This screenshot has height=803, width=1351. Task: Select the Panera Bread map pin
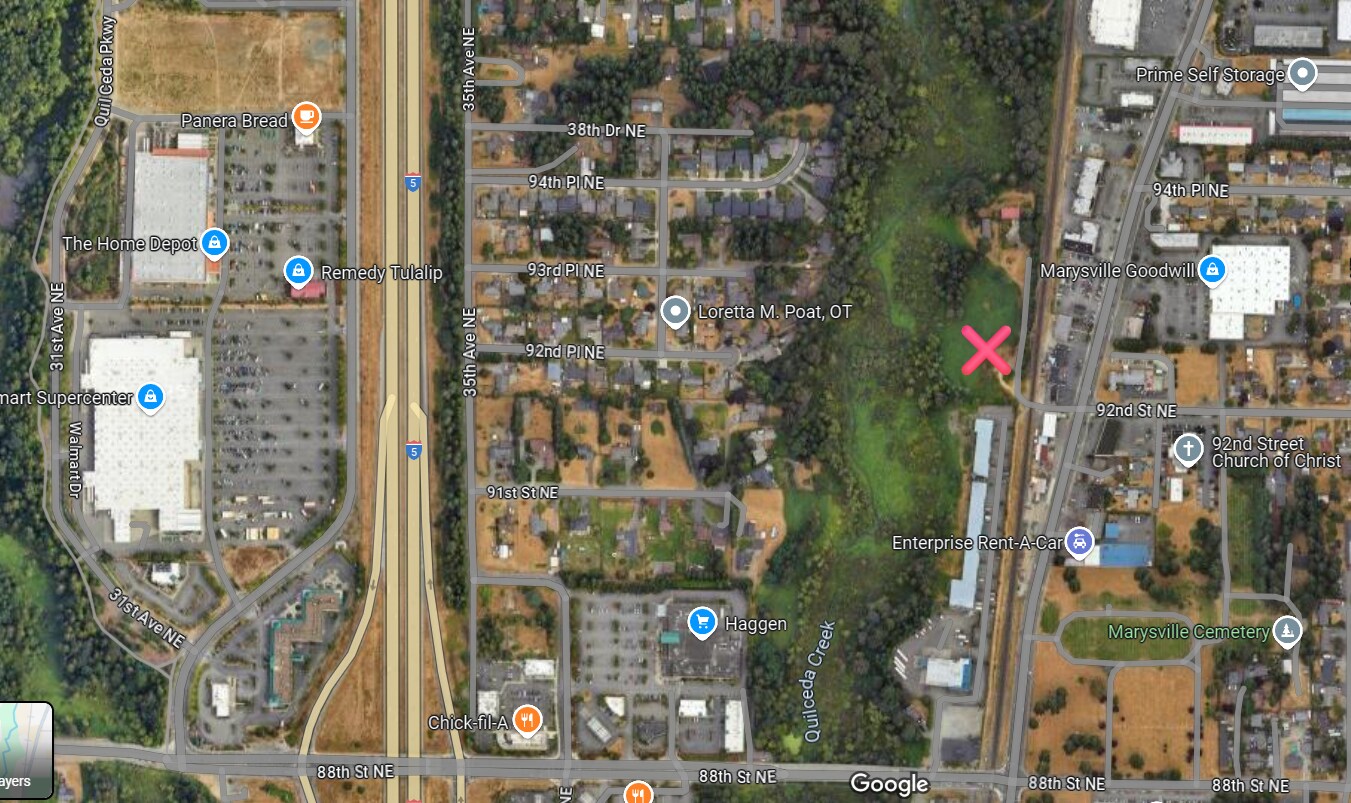click(x=306, y=118)
